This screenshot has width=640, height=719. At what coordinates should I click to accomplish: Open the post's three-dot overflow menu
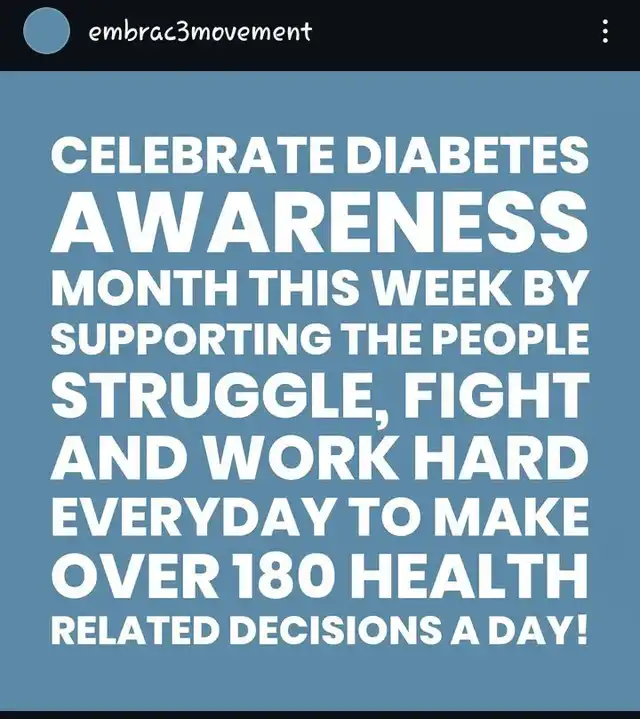[605, 32]
